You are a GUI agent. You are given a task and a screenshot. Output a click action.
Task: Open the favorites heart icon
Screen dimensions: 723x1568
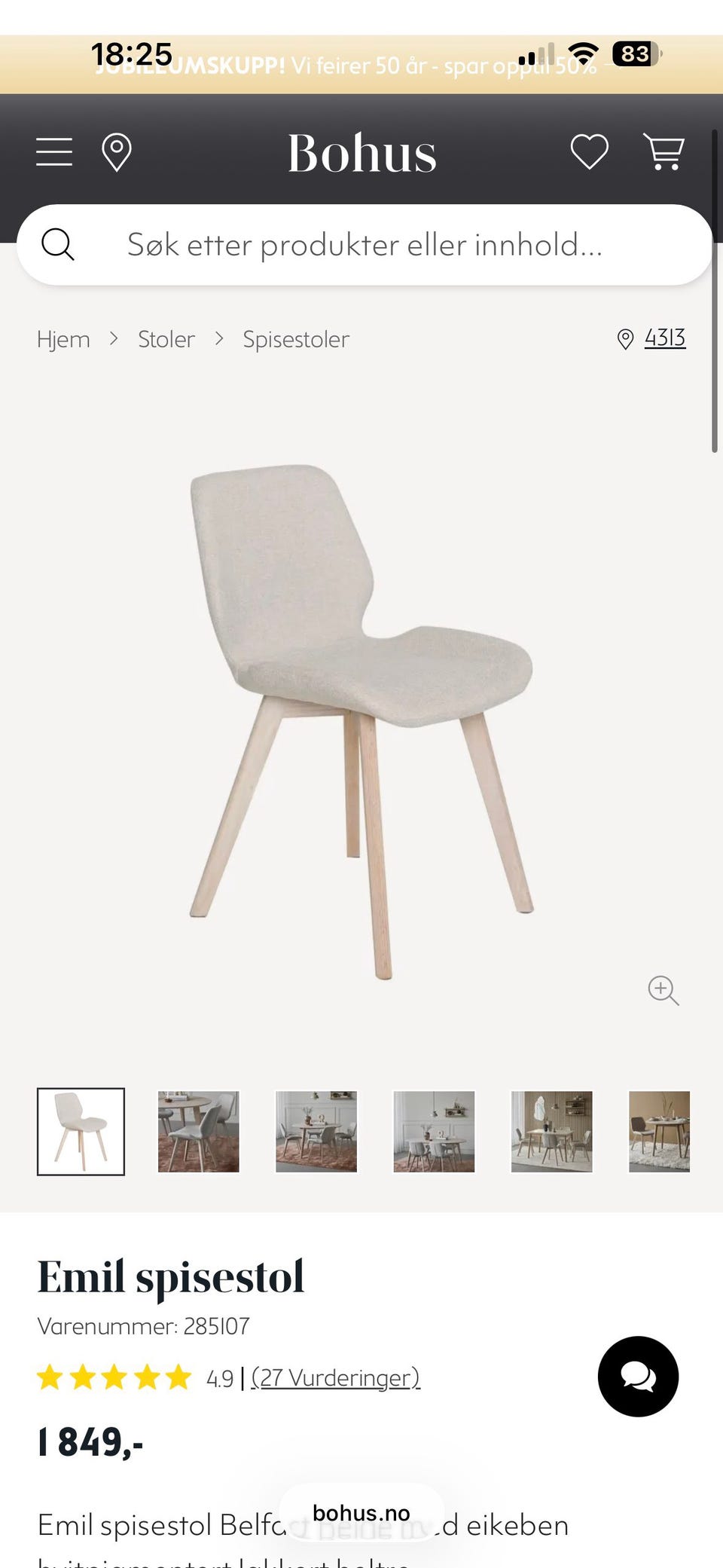(x=589, y=152)
